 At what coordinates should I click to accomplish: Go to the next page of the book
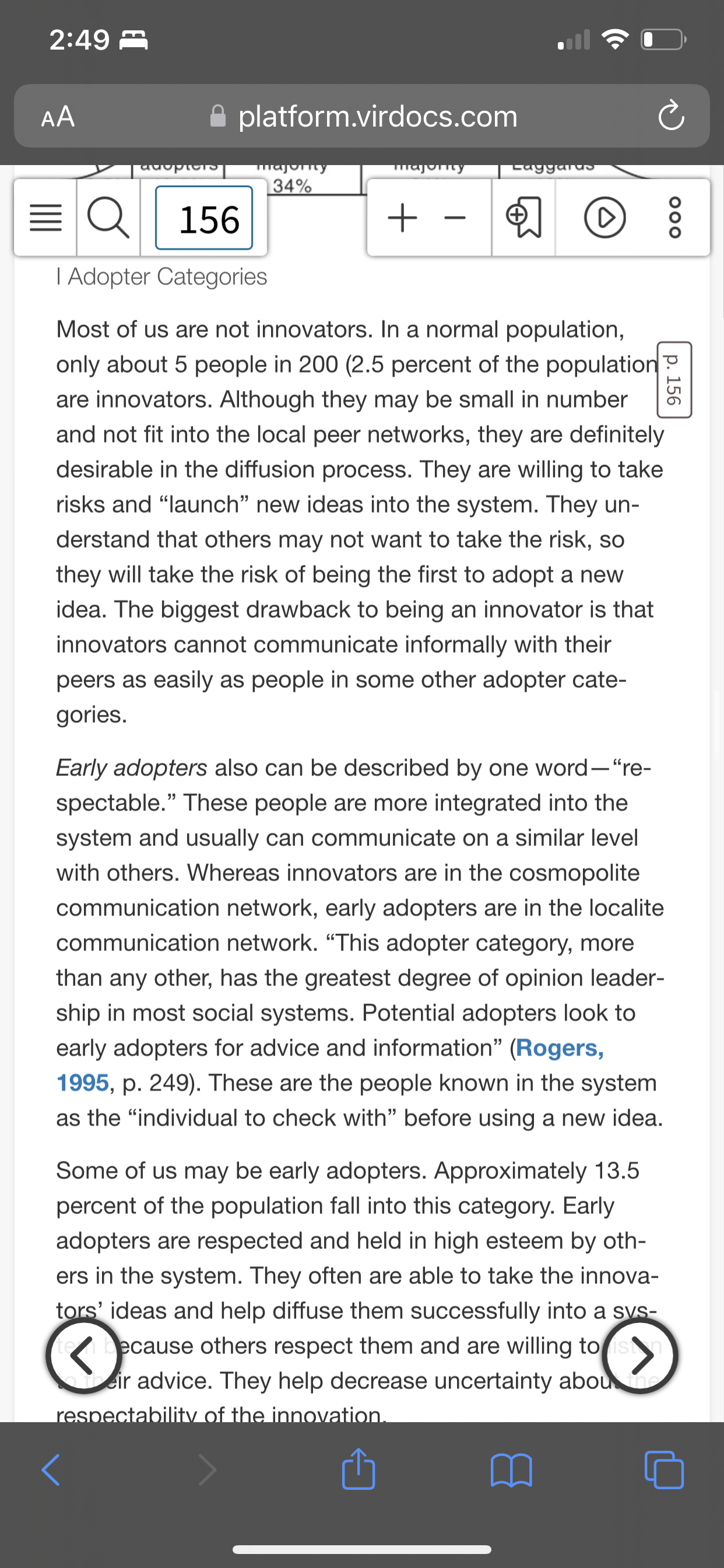[640, 1356]
